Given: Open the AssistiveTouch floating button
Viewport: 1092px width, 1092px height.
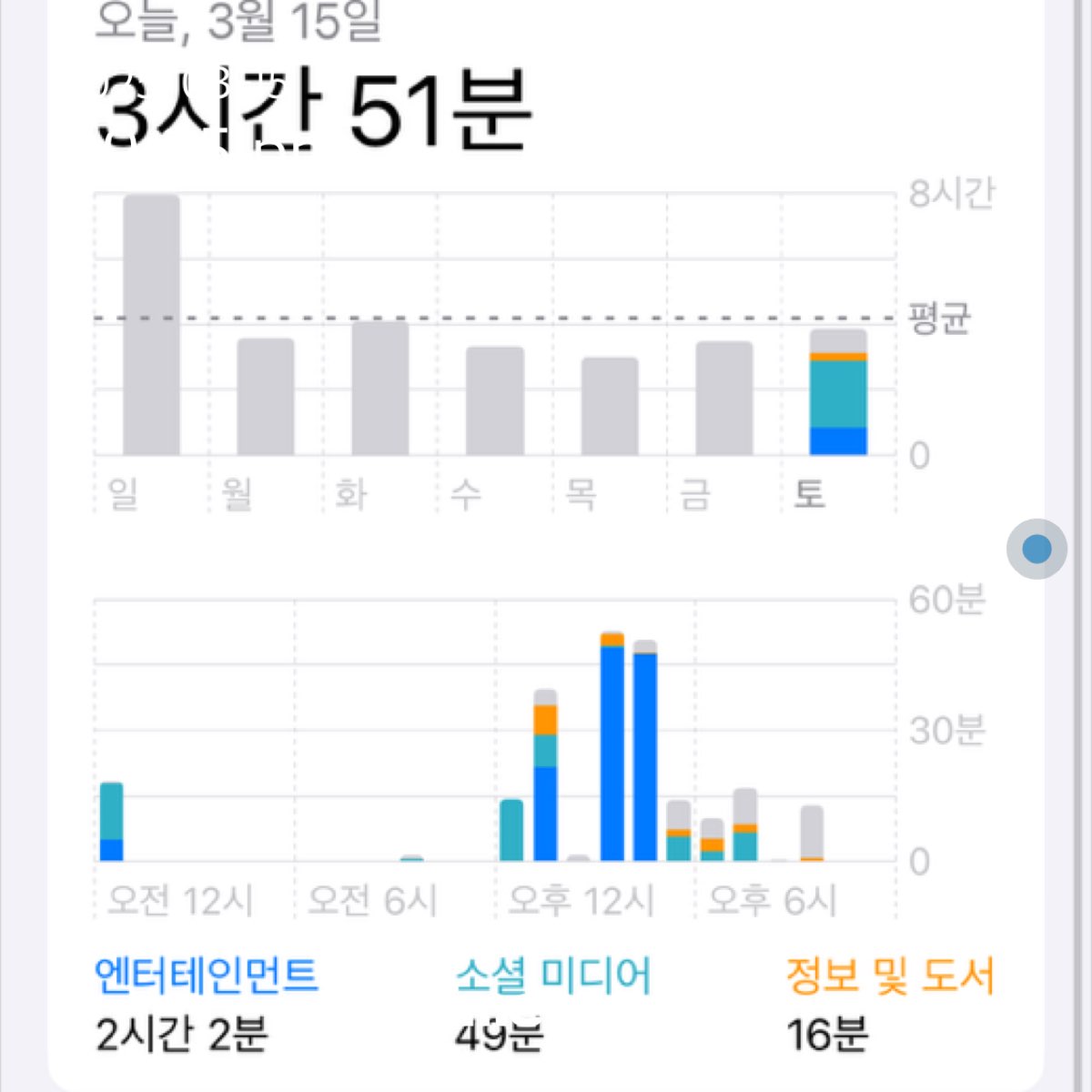Looking at the screenshot, I should pyautogui.click(x=1036, y=549).
